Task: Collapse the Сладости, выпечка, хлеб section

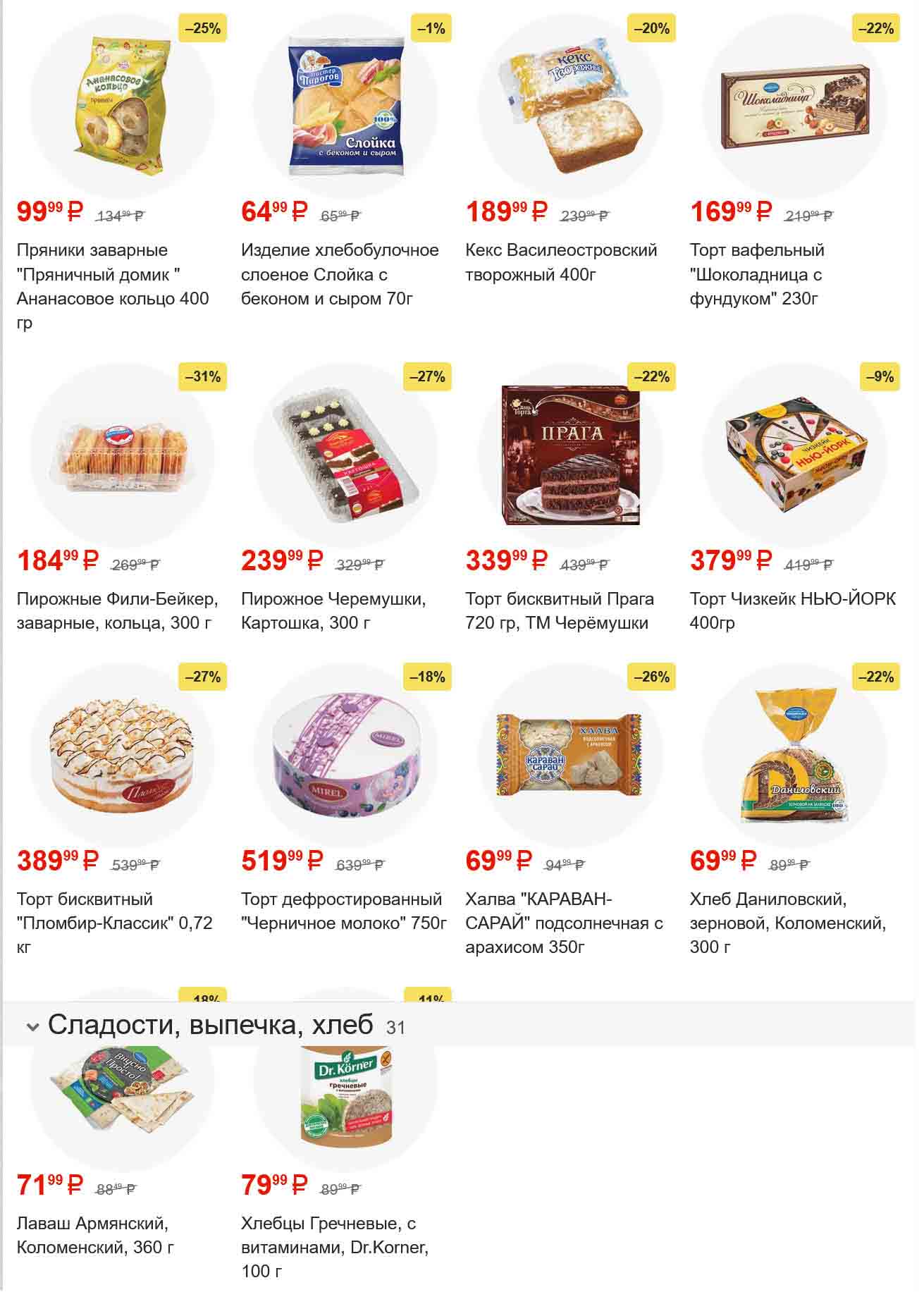Action: 32,1027
